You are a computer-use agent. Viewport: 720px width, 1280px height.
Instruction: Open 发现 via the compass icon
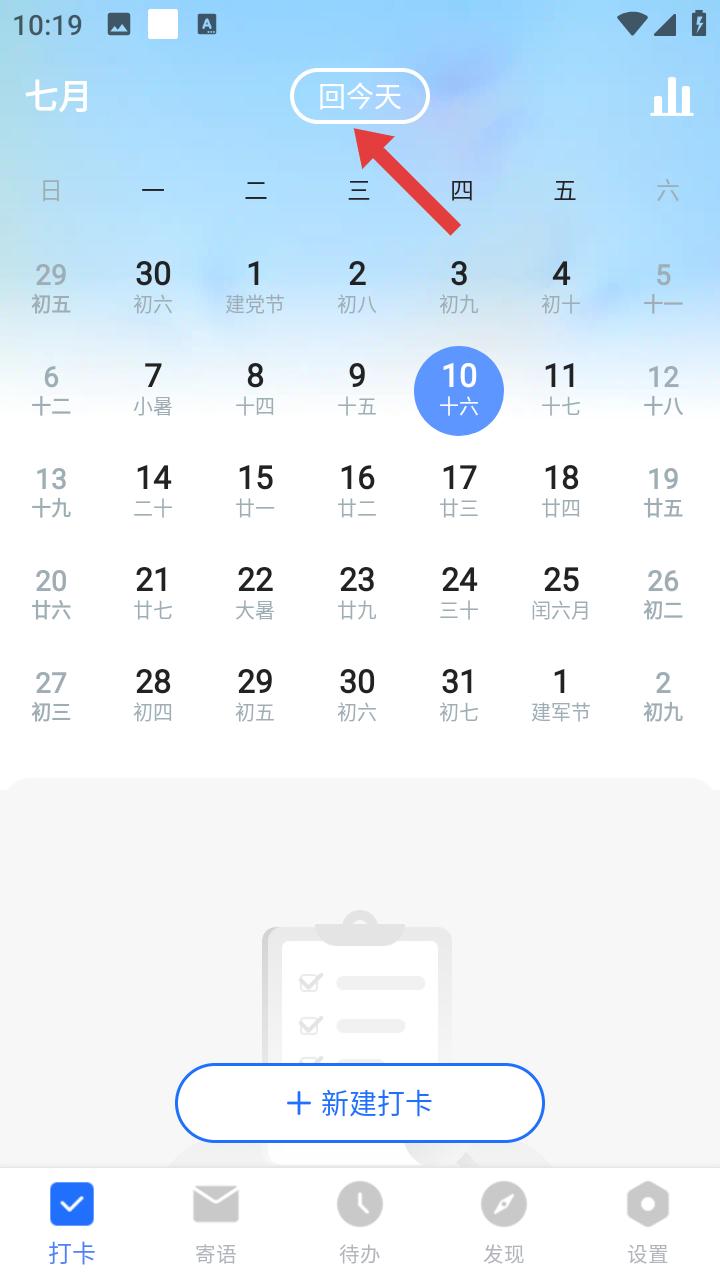(x=503, y=1204)
